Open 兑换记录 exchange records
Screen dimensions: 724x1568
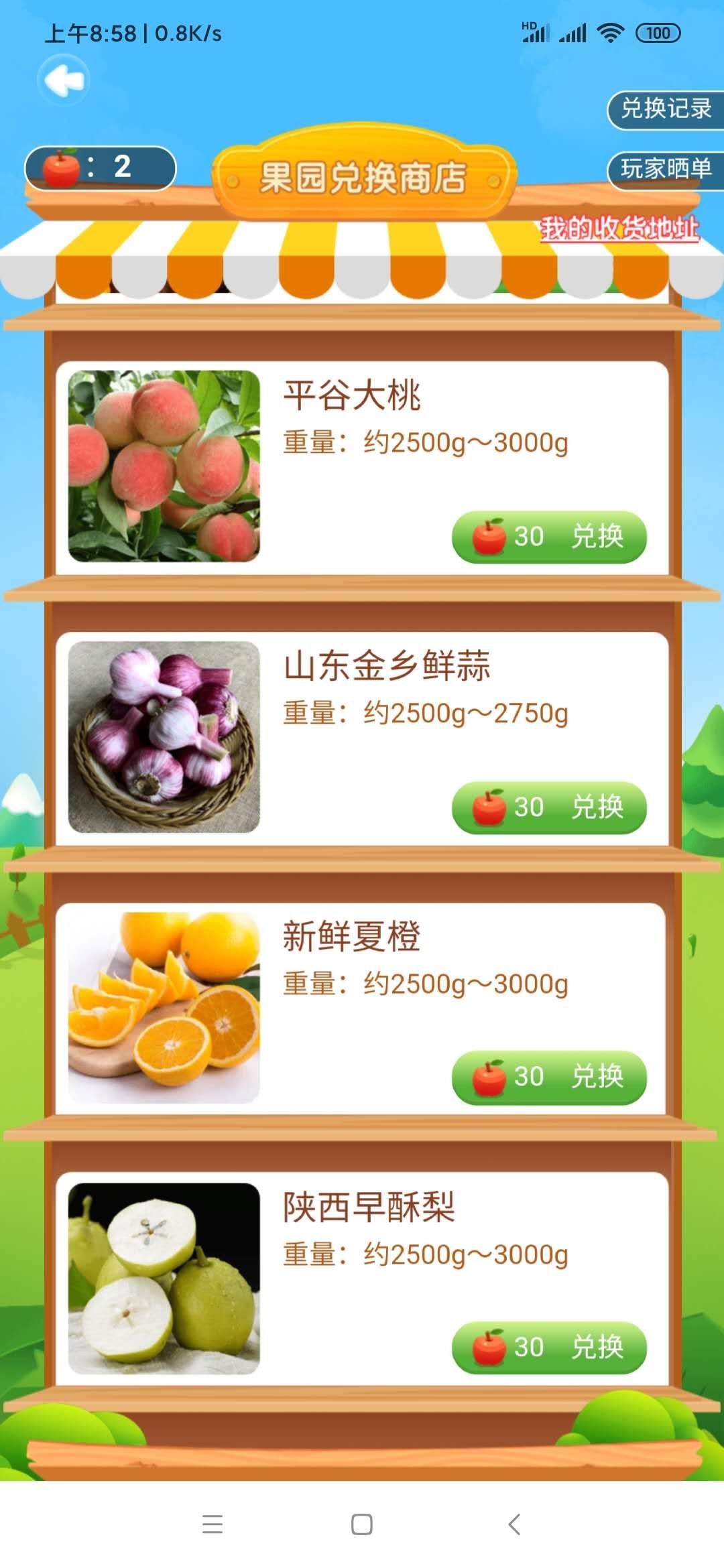tap(666, 109)
